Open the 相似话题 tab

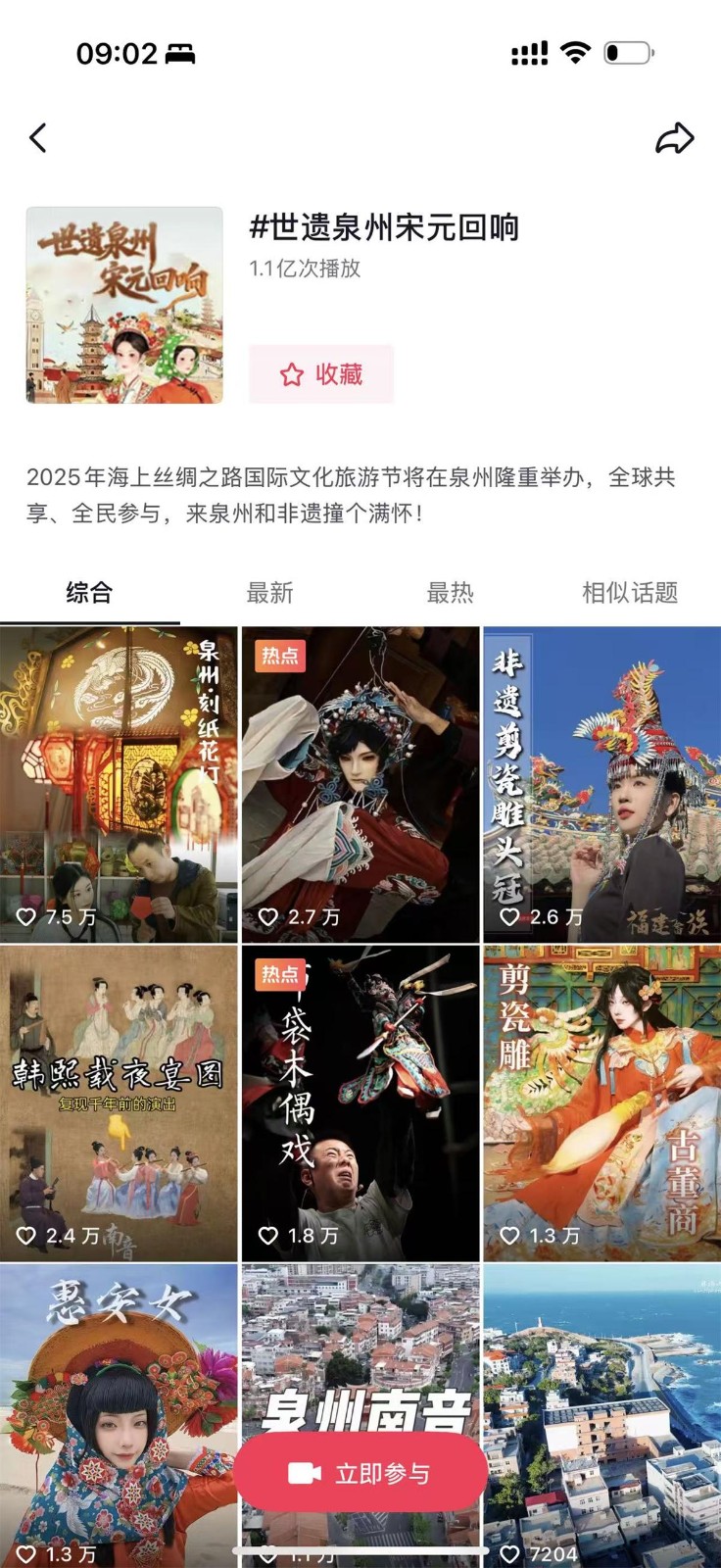click(x=629, y=593)
